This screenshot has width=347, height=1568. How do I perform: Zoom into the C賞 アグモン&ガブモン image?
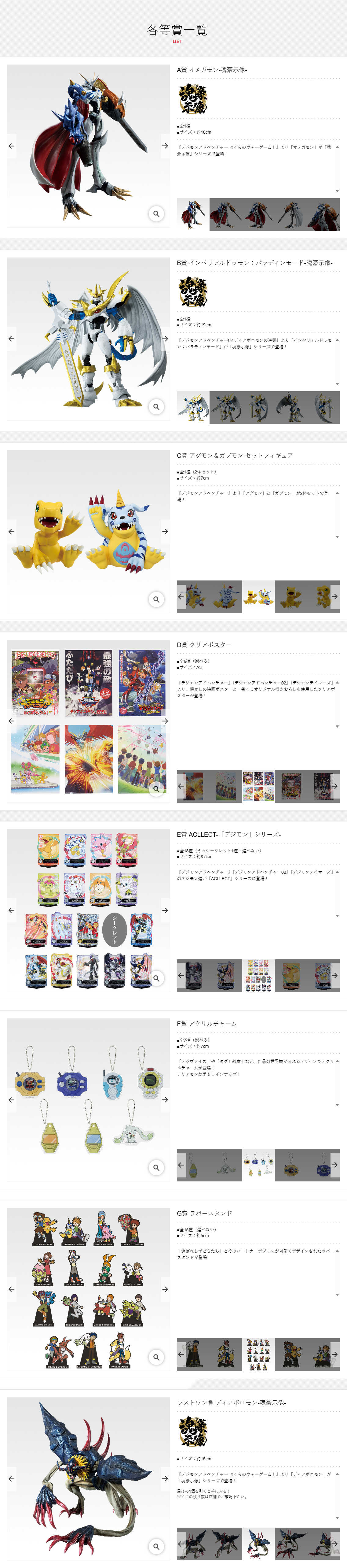tap(156, 599)
